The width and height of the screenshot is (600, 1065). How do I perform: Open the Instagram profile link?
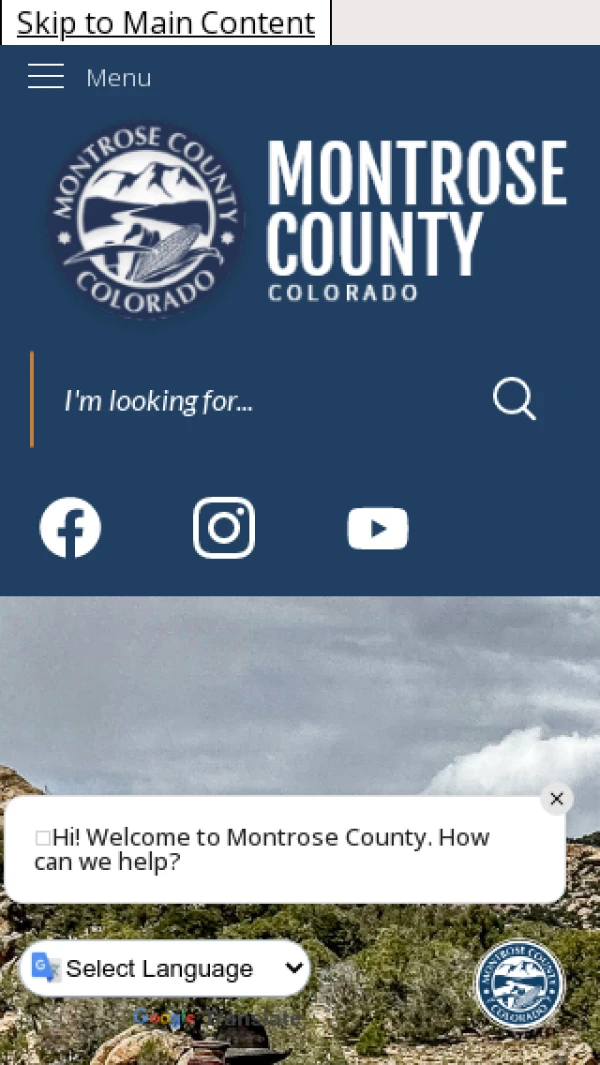pyautogui.click(x=224, y=528)
